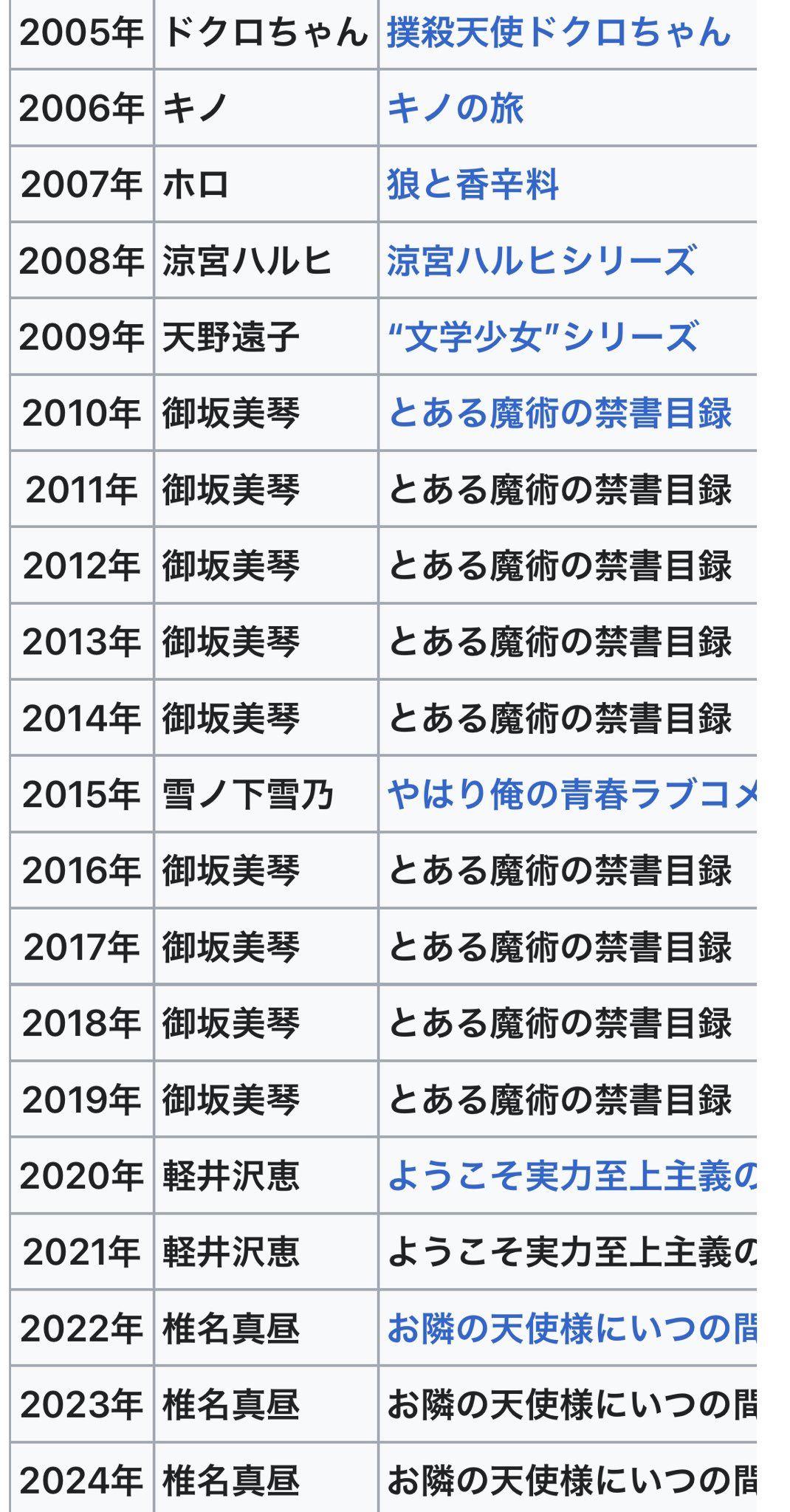Open the 撲殺天使ドクロちゃん link

558,33
